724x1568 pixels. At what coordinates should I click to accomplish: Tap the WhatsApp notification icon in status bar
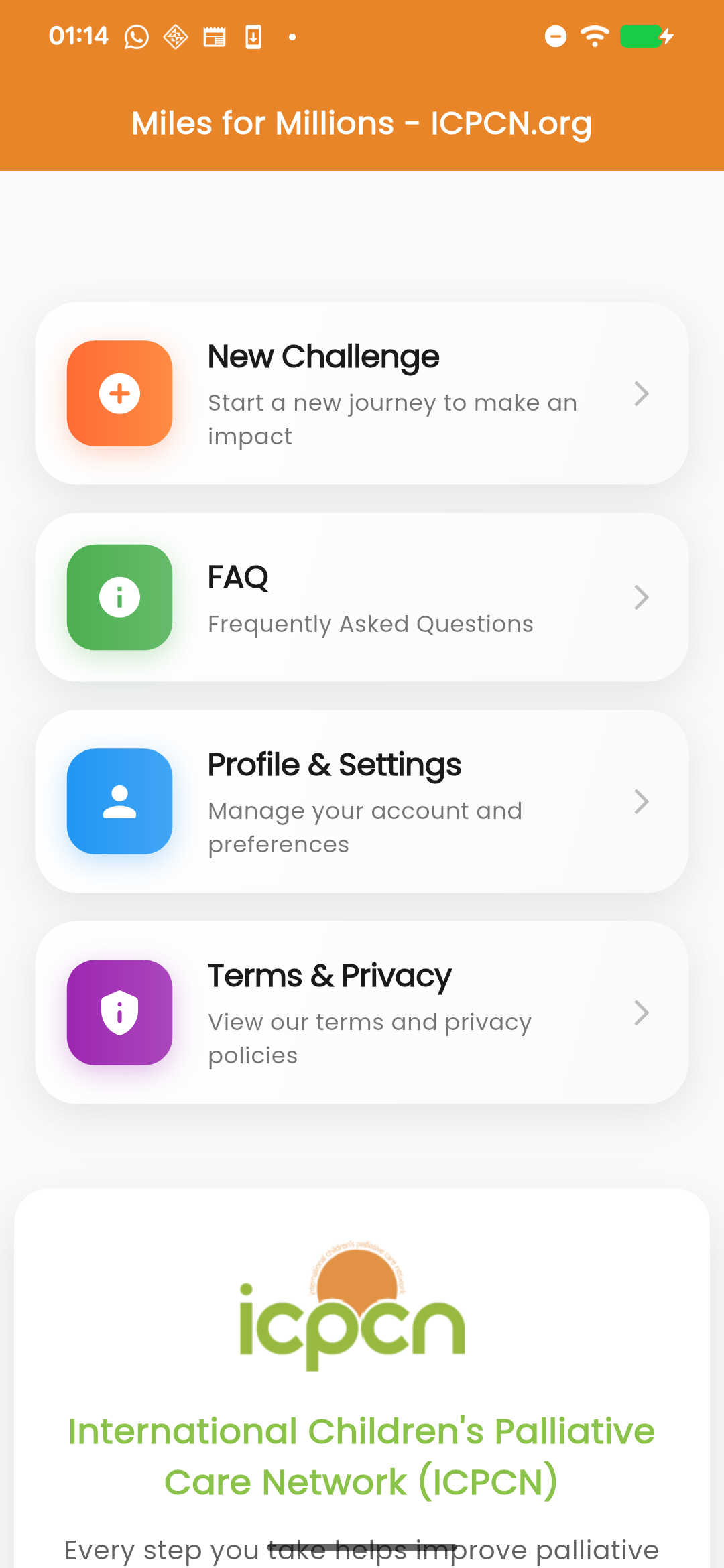(x=137, y=37)
